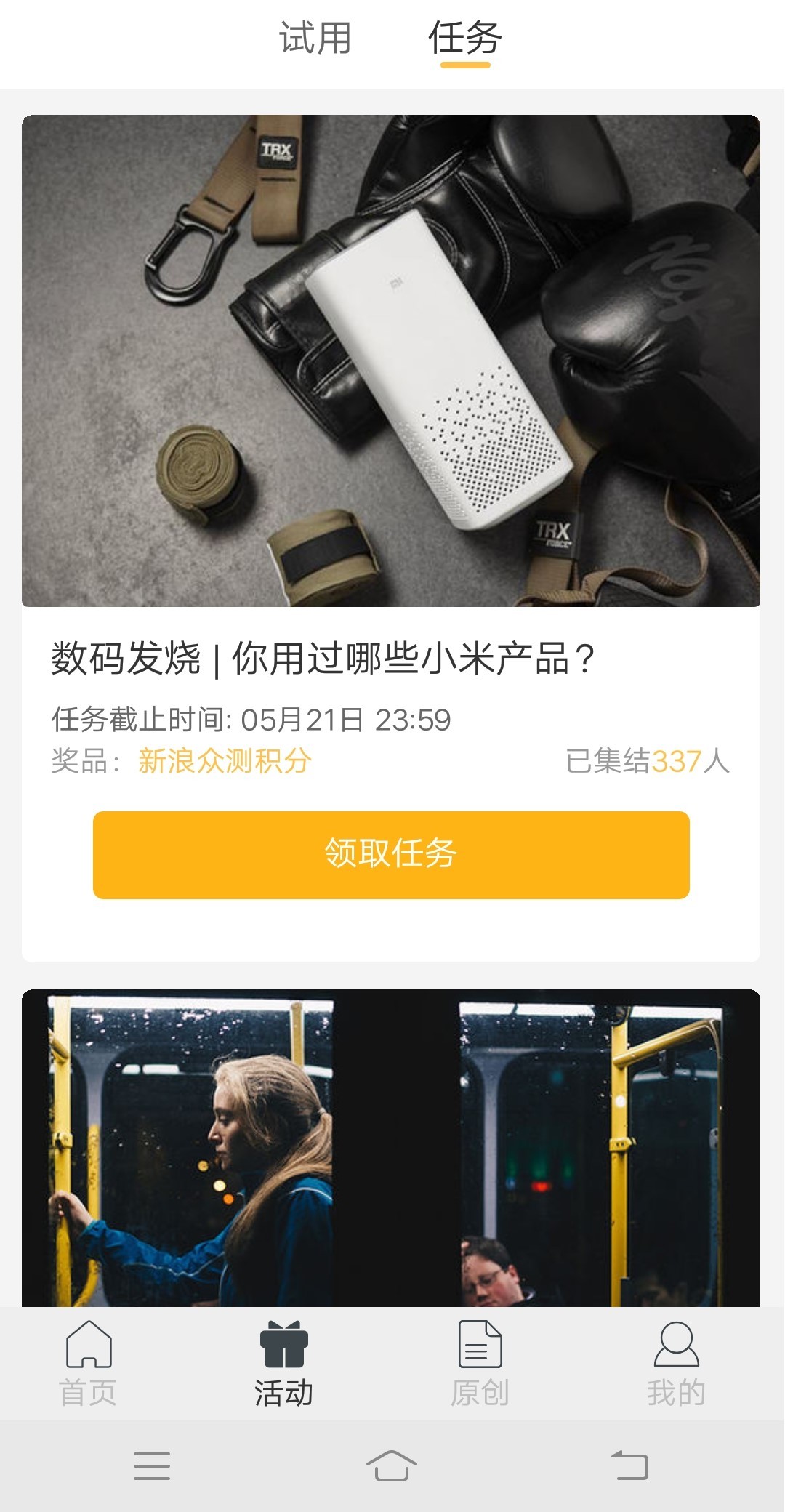Open the 我的 profile tab

coord(676,1364)
